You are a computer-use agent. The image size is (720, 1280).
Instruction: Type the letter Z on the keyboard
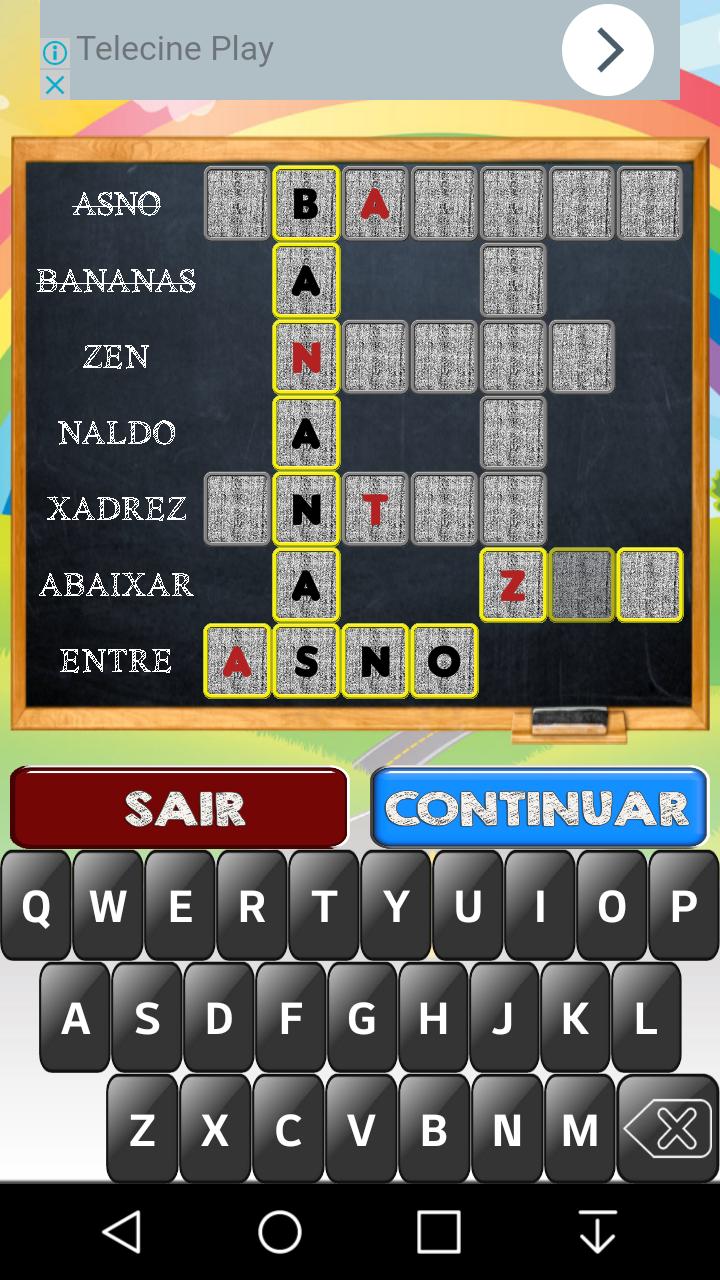click(x=142, y=1129)
